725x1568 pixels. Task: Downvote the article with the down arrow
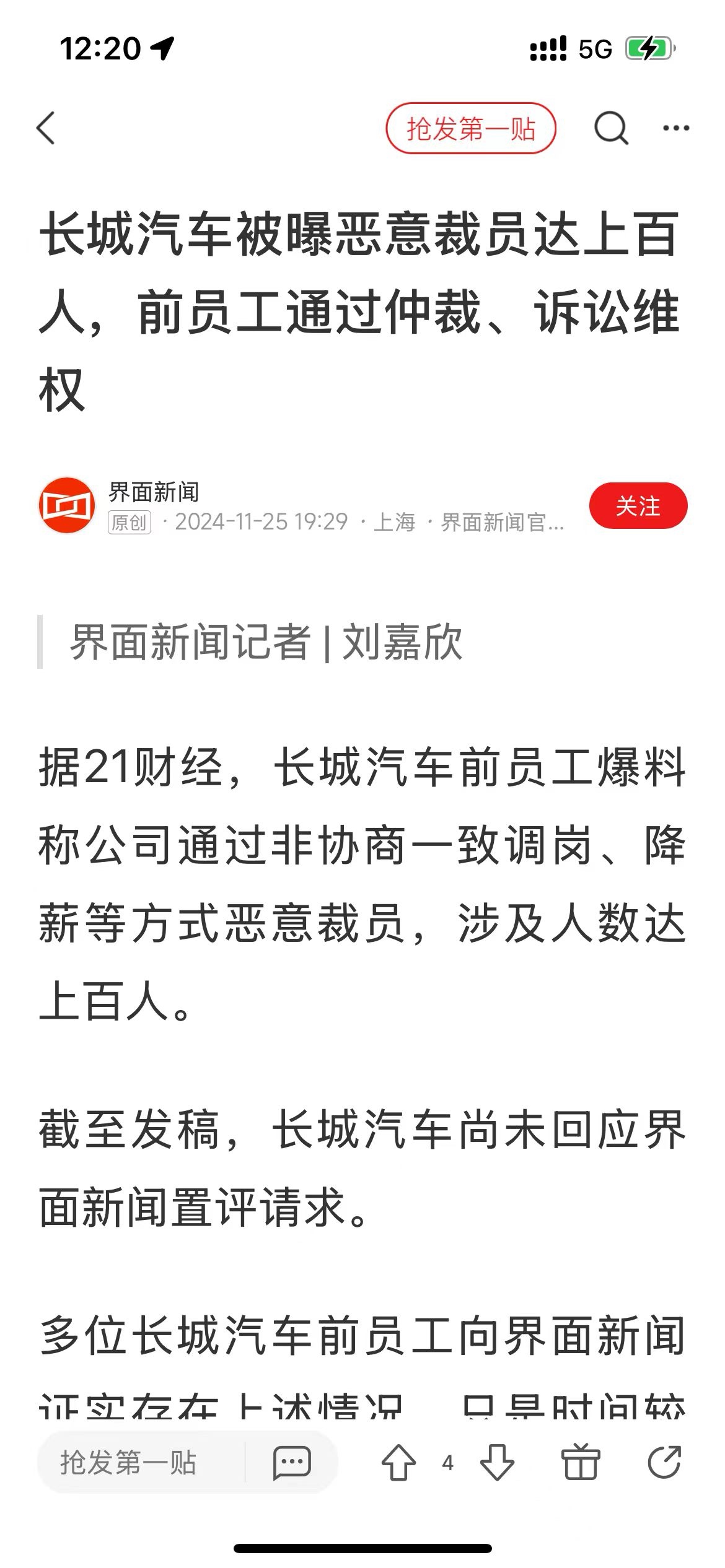(x=497, y=1462)
